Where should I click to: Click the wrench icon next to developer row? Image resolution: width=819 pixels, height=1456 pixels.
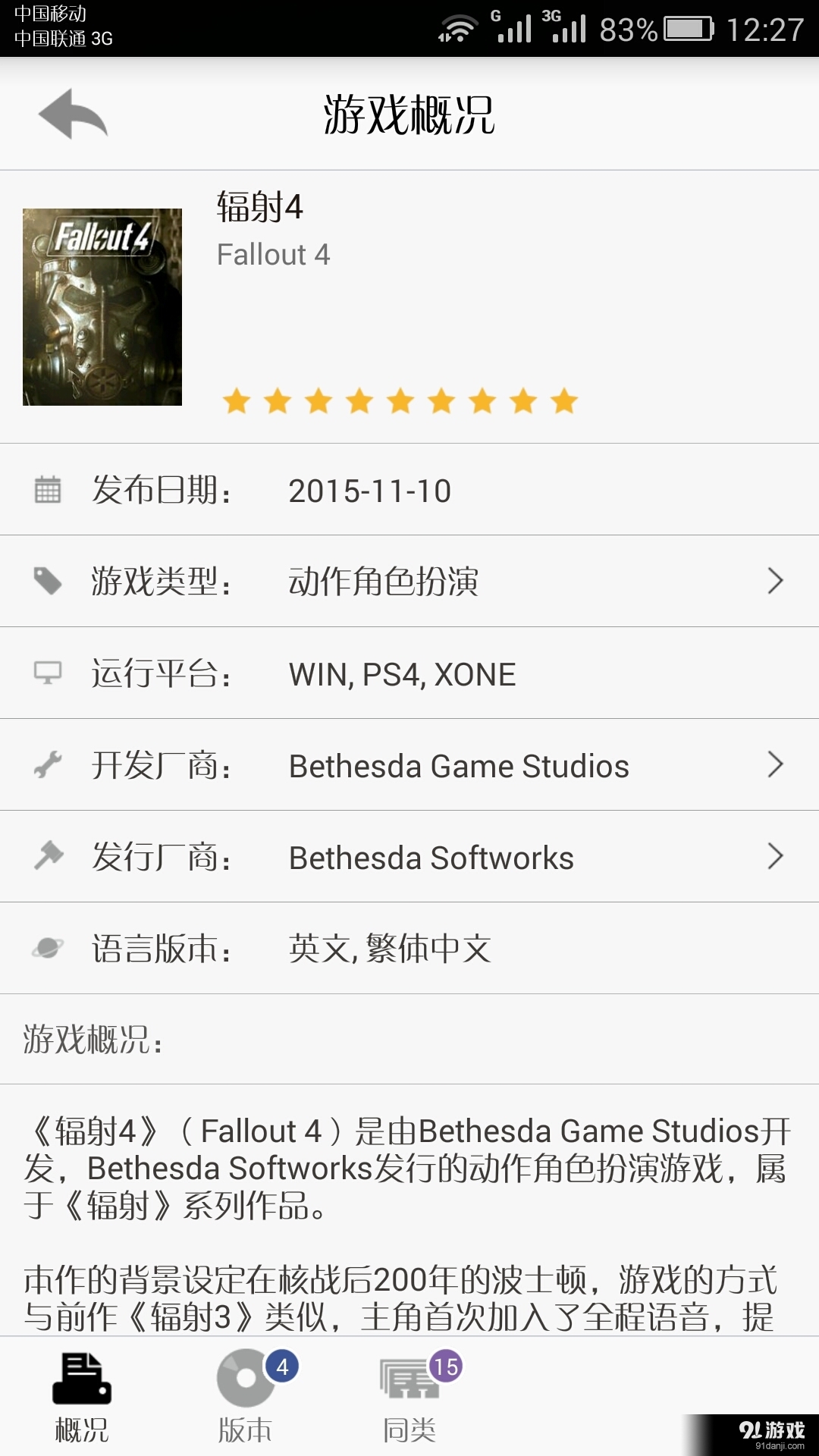(x=48, y=764)
